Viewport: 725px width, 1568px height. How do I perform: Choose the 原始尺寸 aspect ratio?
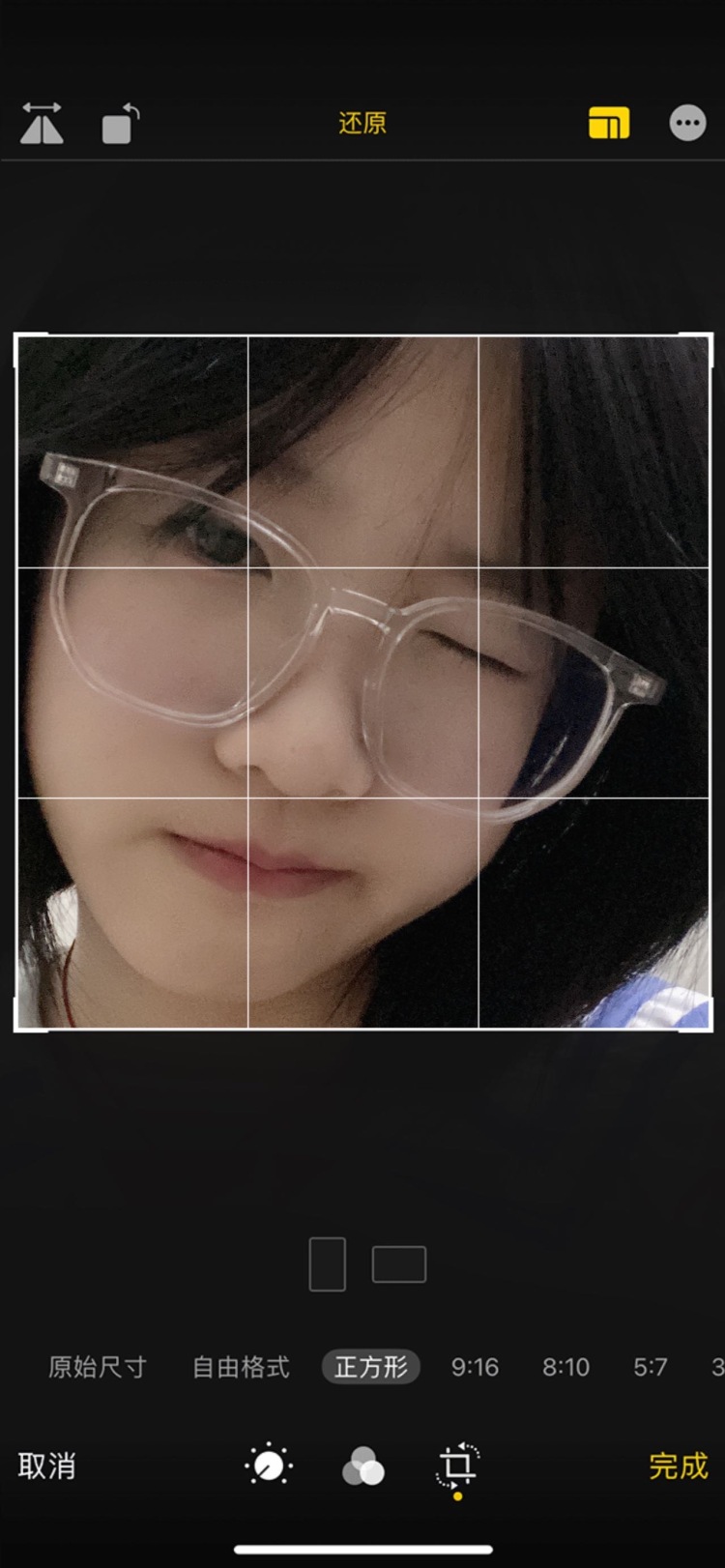click(x=98, y=1367)
